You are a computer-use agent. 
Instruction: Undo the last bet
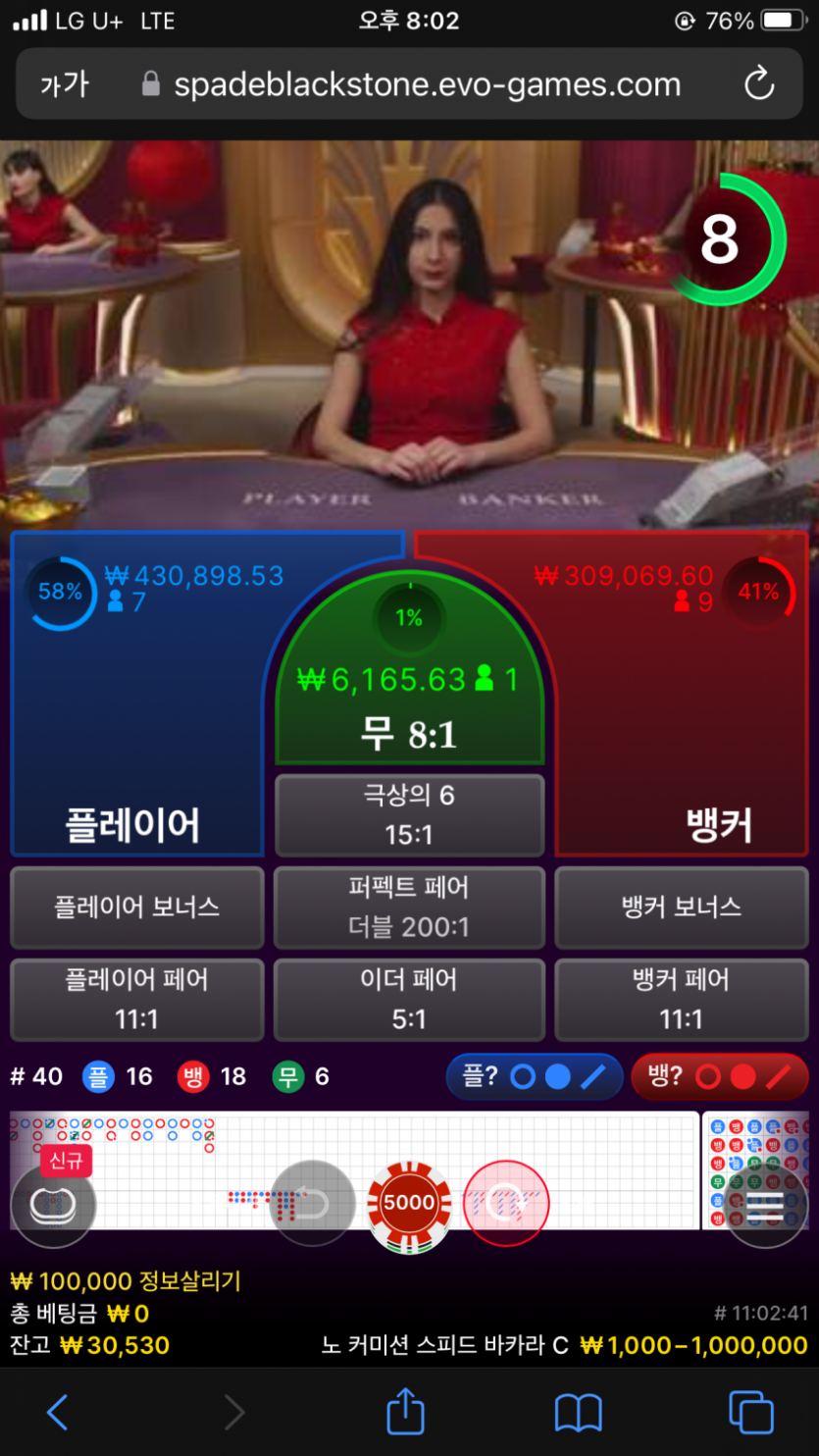(x=312, y=1204)
